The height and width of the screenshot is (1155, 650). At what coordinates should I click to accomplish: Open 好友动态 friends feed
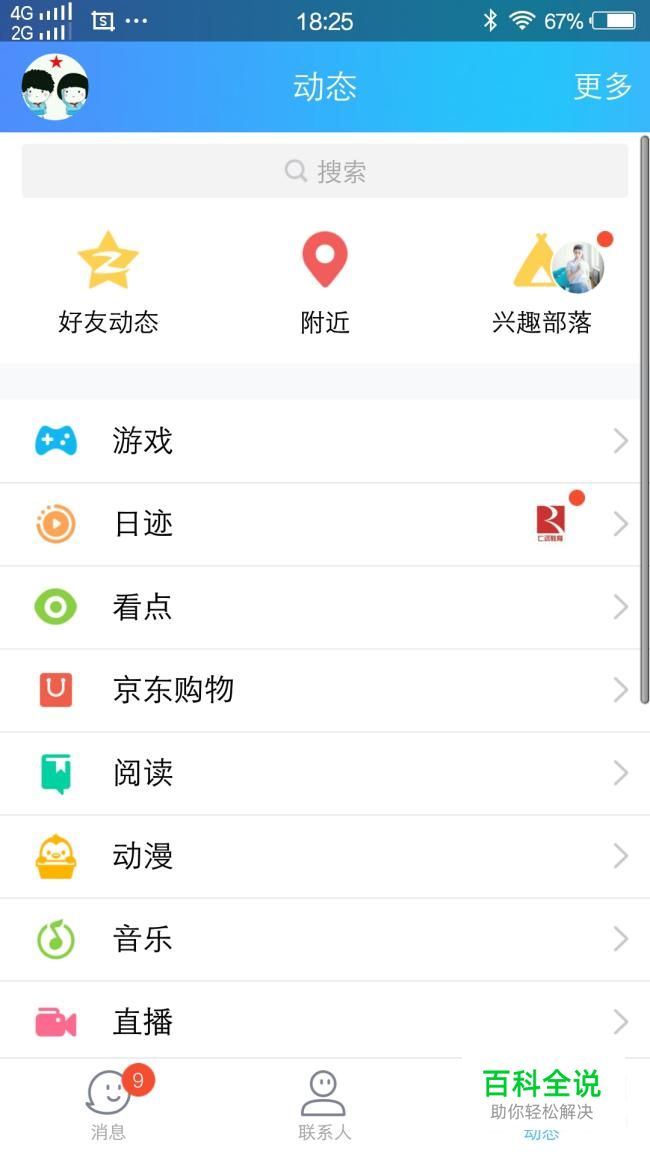click(x=108, y=283)
